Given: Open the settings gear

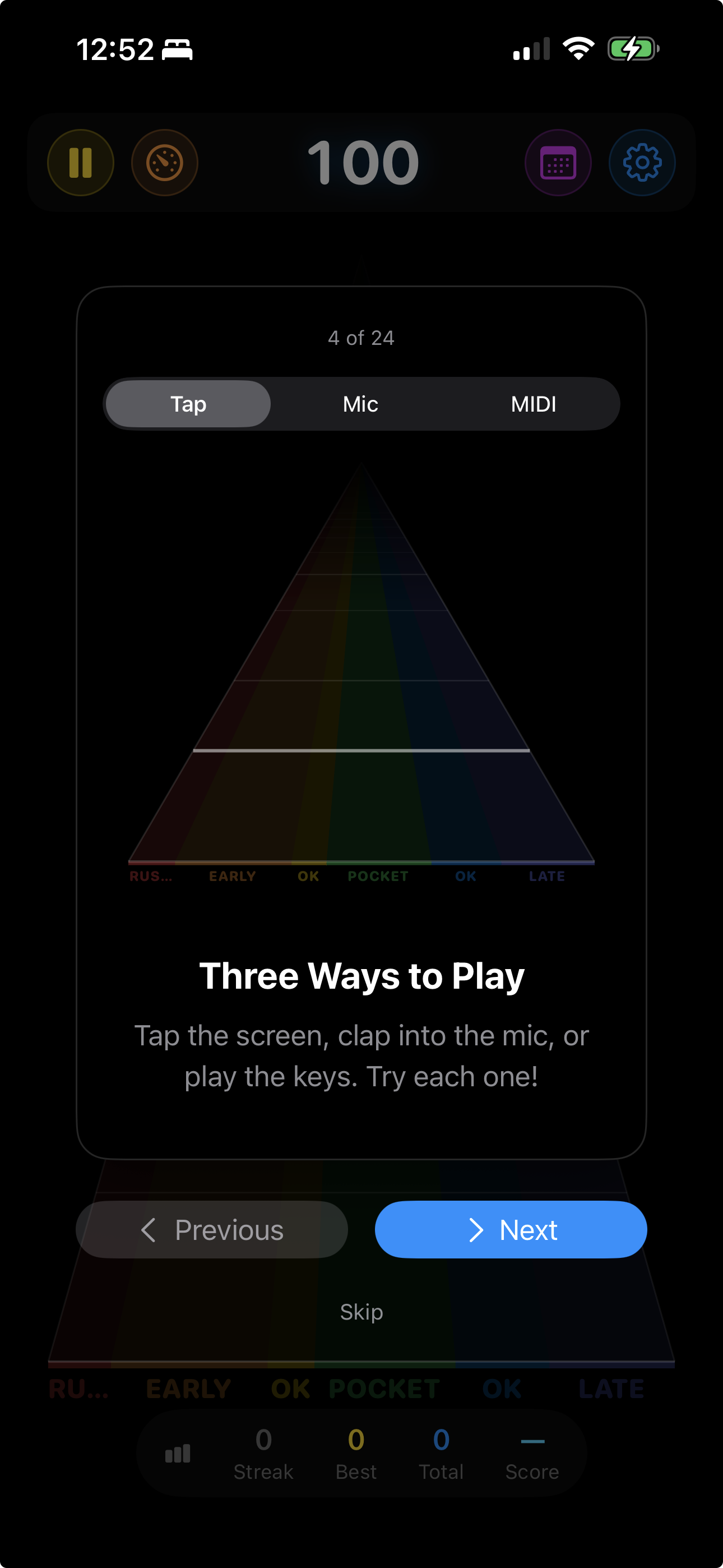Looking at the screenshot, I should (642, 163).
